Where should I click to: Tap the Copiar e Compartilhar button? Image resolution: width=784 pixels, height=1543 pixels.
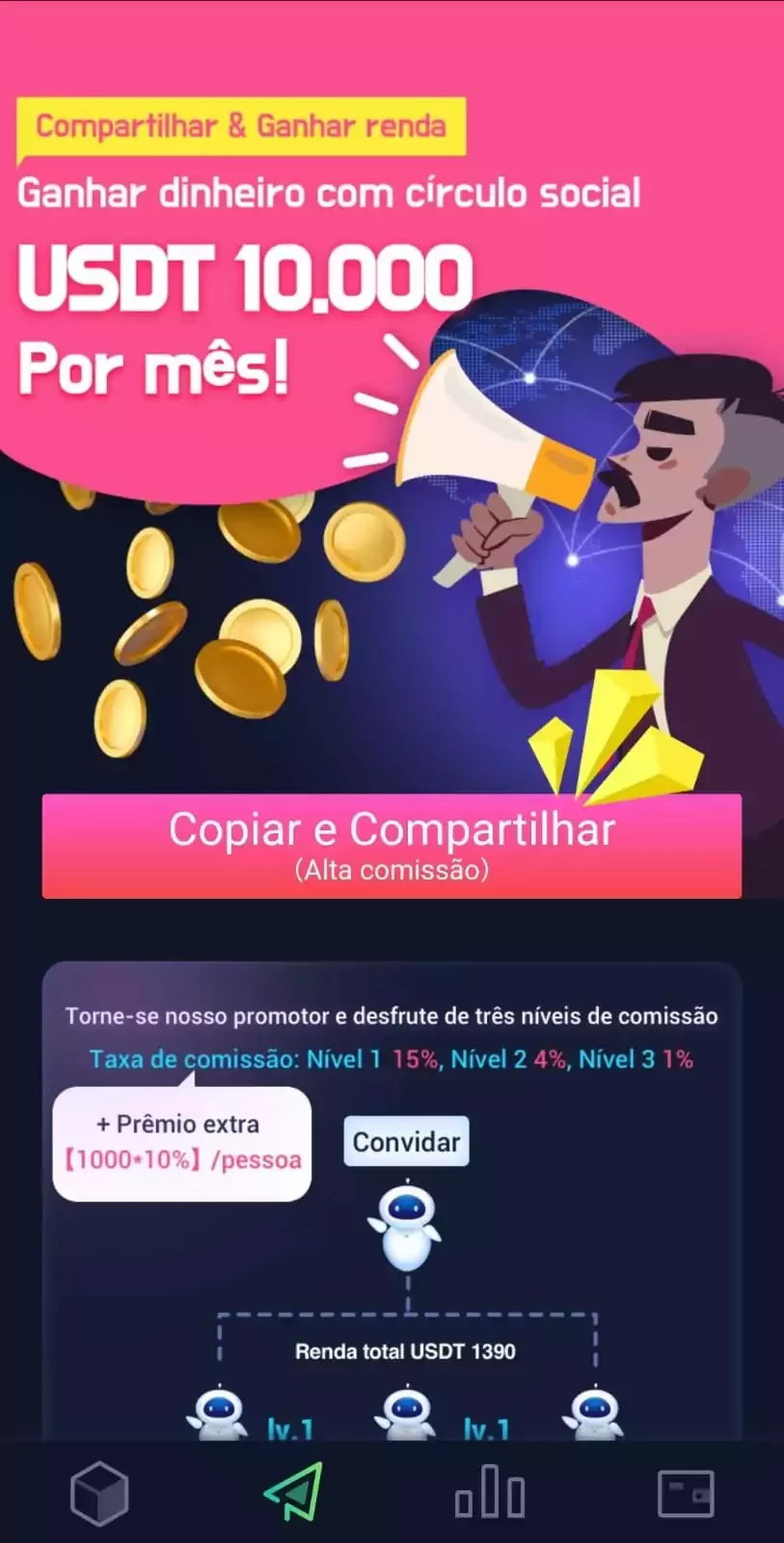coord(392,846)
